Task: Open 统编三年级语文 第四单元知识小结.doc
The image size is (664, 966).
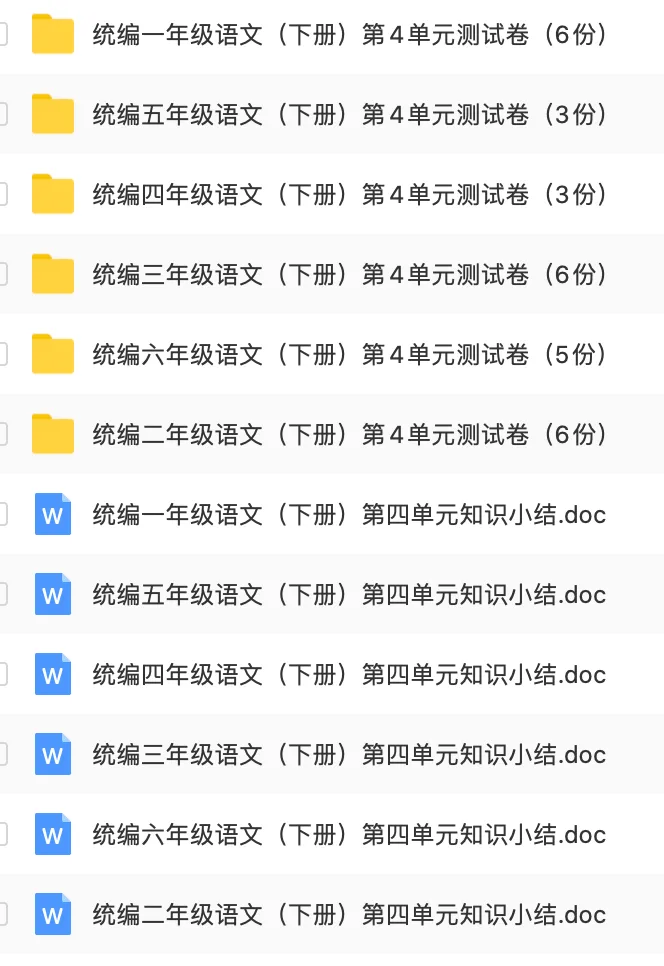Action: (x=349, y=755)
